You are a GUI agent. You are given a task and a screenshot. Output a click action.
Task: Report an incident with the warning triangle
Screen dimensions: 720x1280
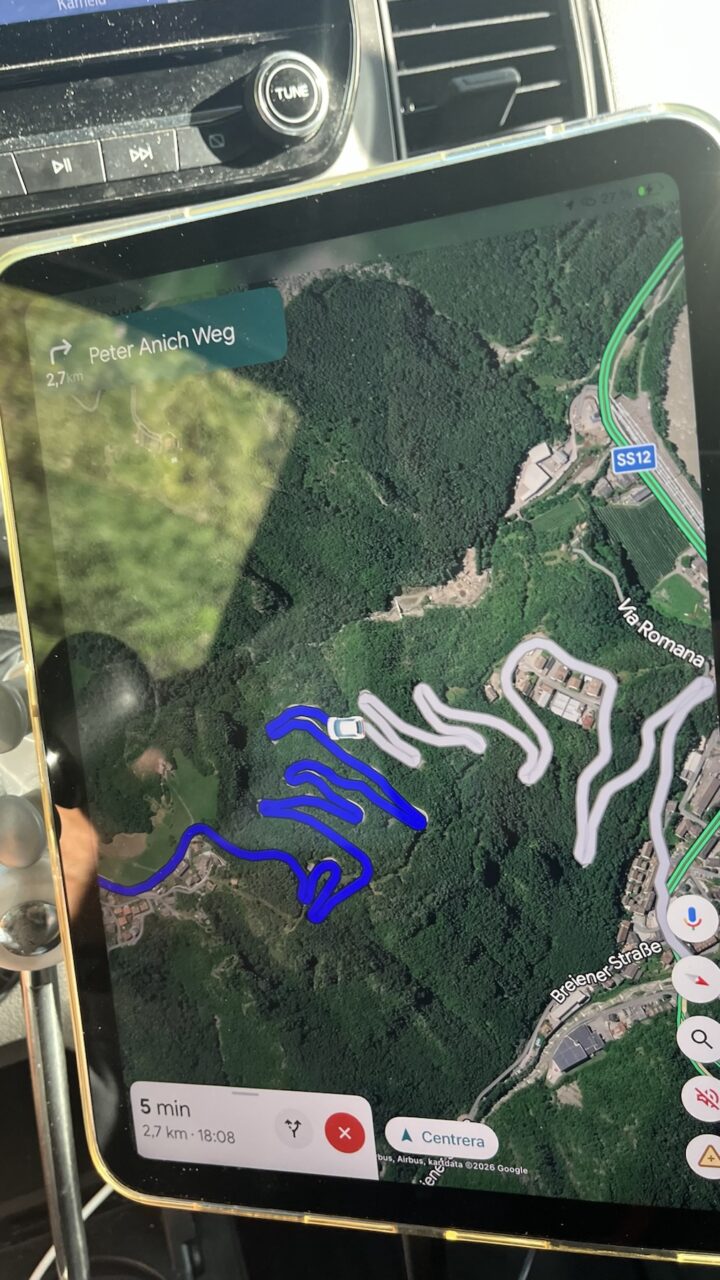pyautogui.click(x=707, y=1156)
